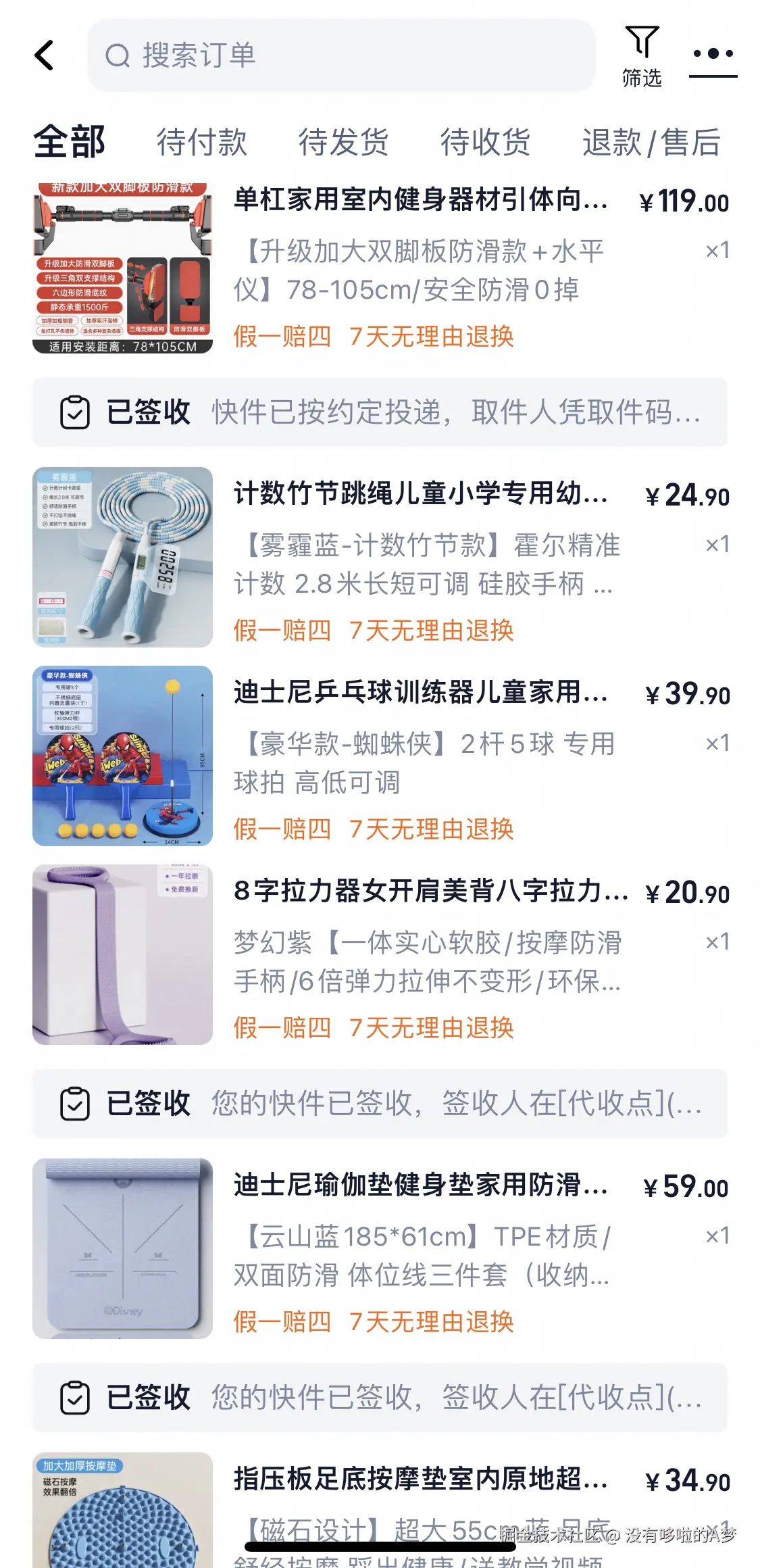Switch to the 待付款 tab

tap(201, 142)
